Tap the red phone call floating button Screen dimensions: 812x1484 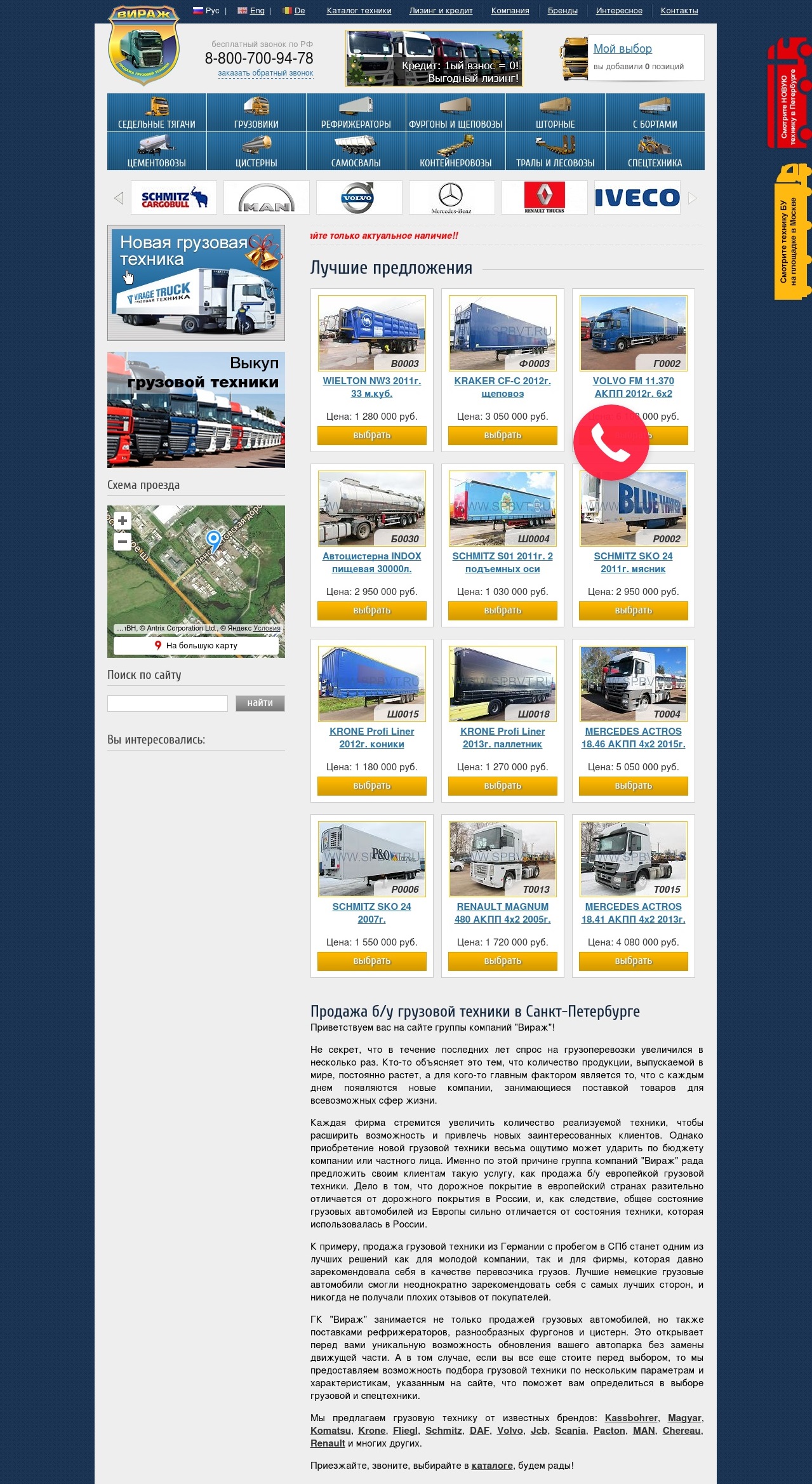coord(611,443)
